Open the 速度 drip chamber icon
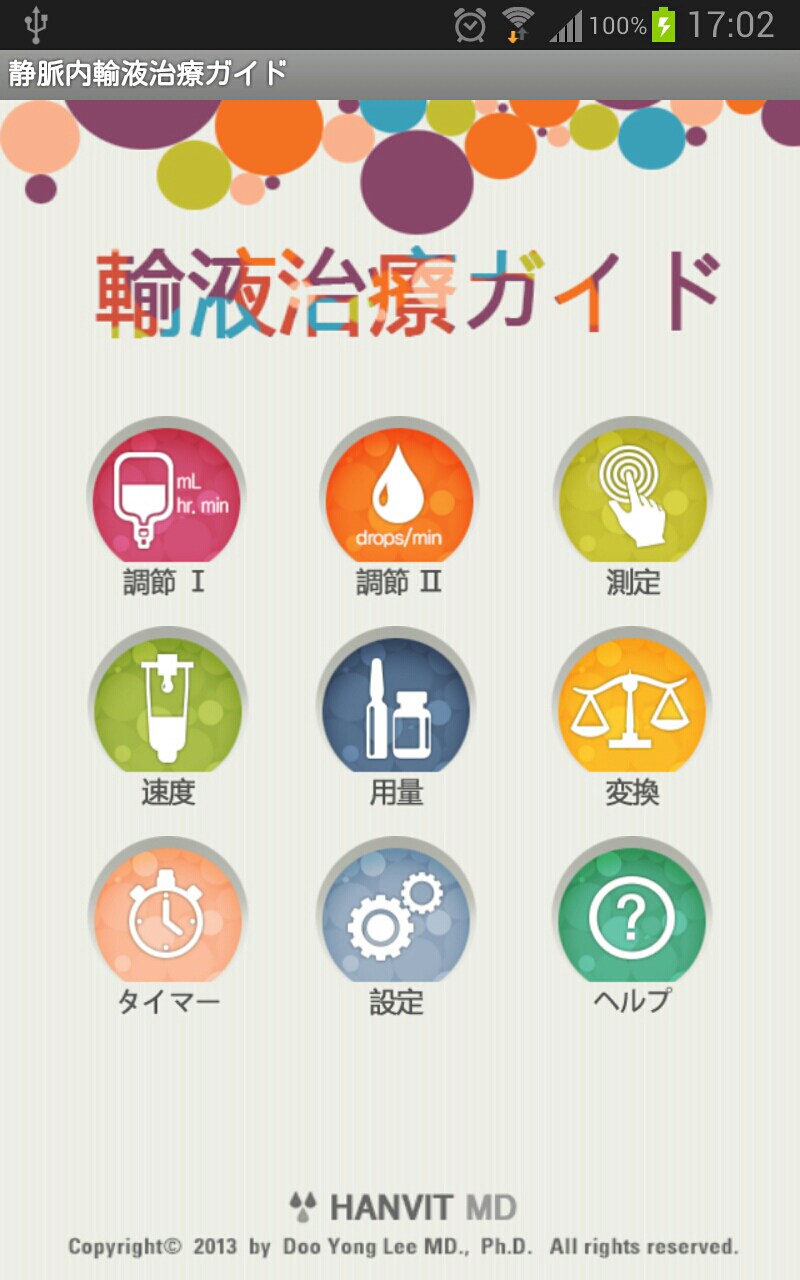This screenshot has height=1280, width=800. click(x=167, y=707)
